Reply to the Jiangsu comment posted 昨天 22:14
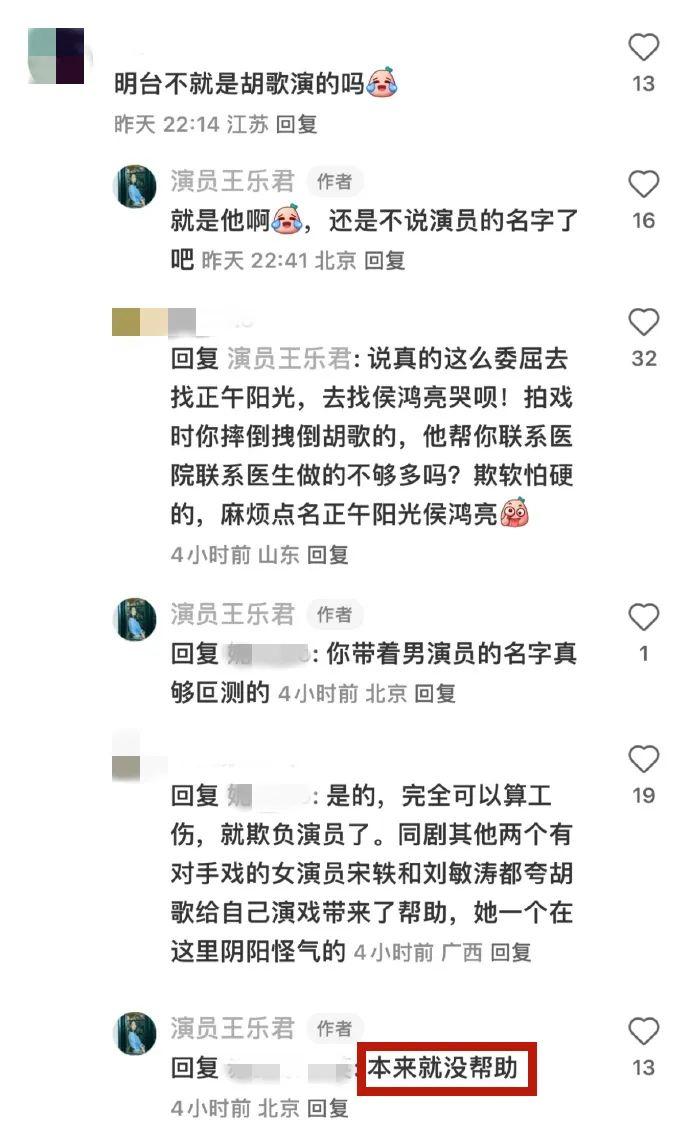 (297, 124)
